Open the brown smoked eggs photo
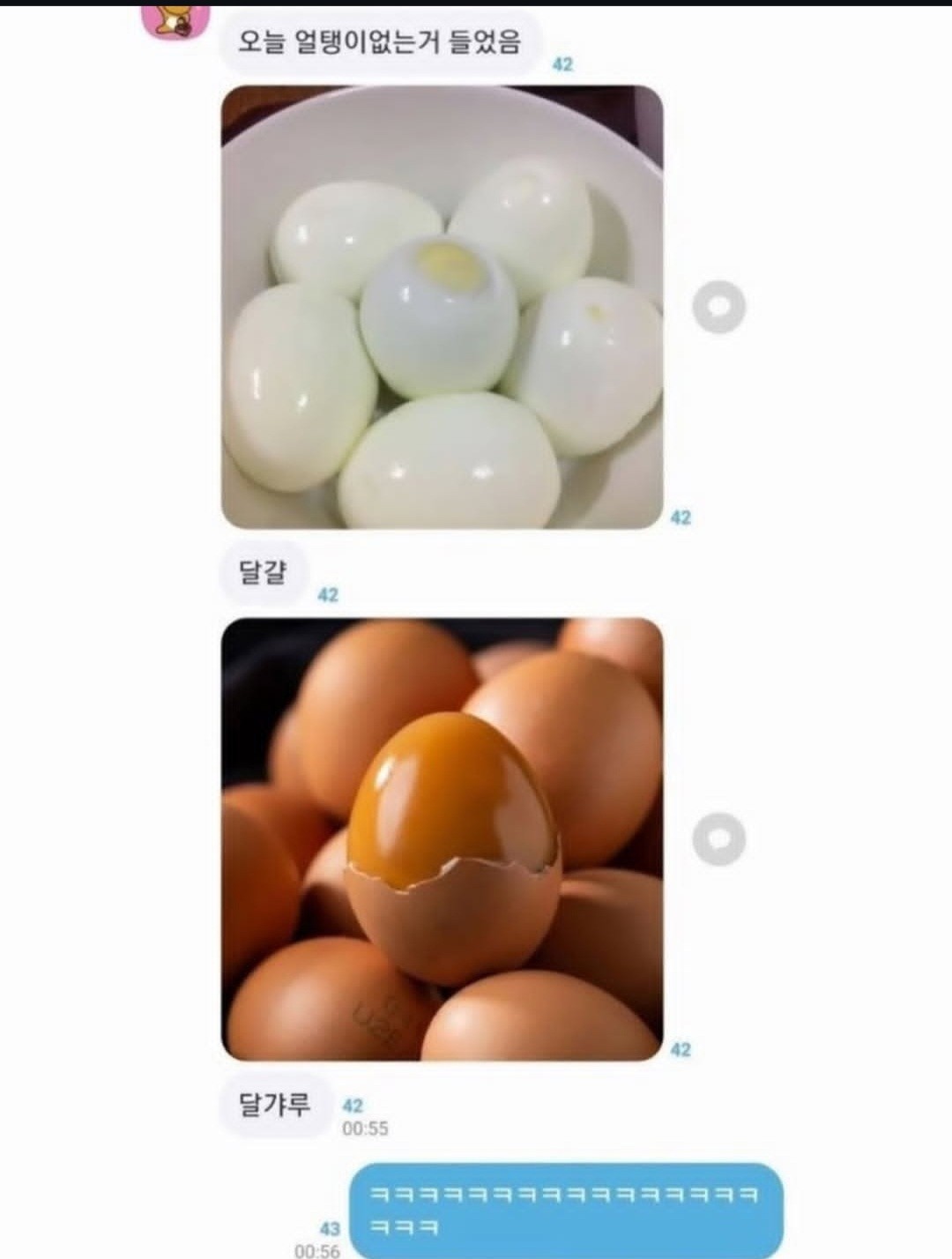Viewport: 952px width, 1259px height. [442, 839]
